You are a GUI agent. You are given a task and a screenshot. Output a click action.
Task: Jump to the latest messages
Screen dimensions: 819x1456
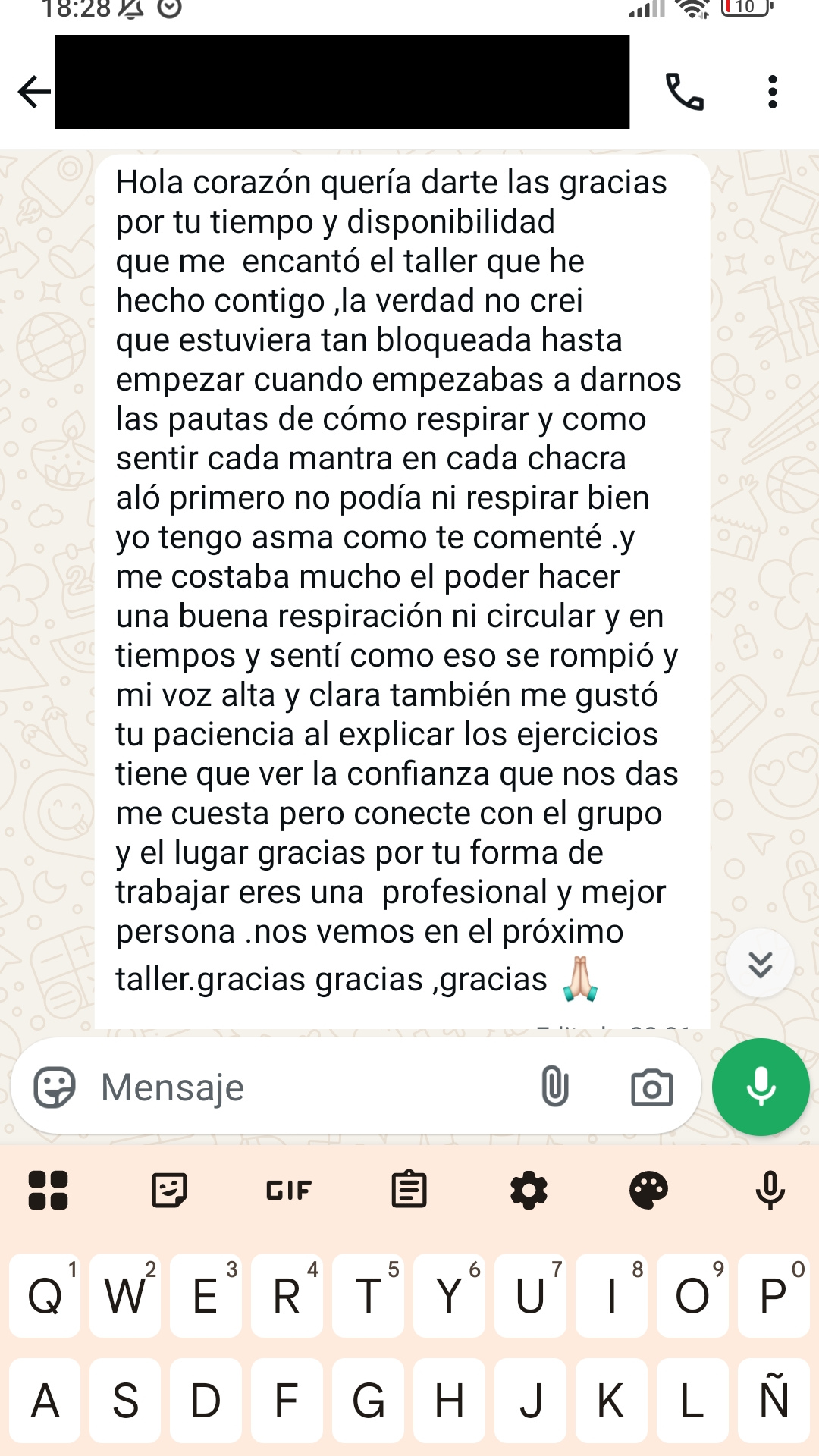[760, 964]
